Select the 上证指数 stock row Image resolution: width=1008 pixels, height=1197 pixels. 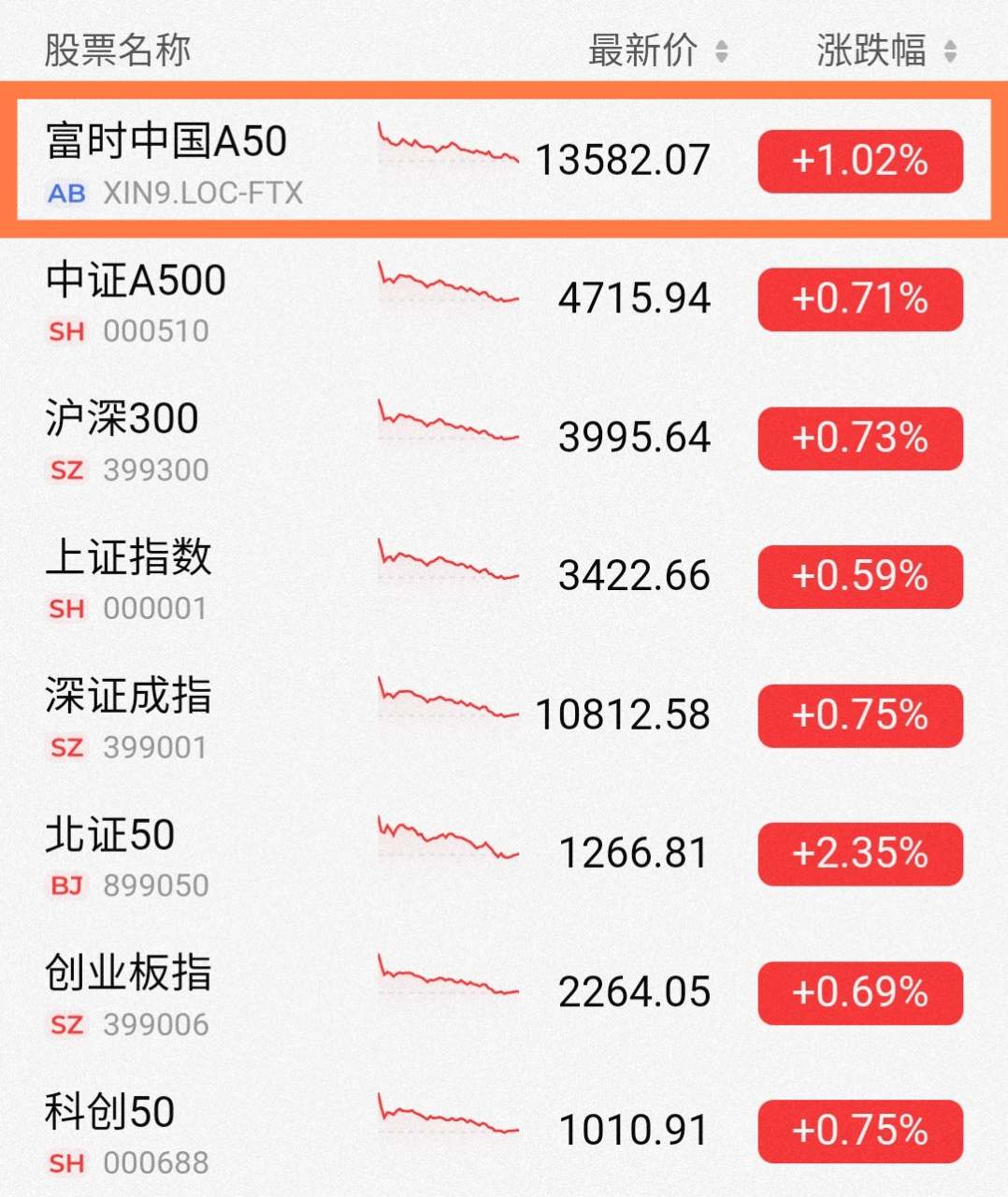point(281,575)
